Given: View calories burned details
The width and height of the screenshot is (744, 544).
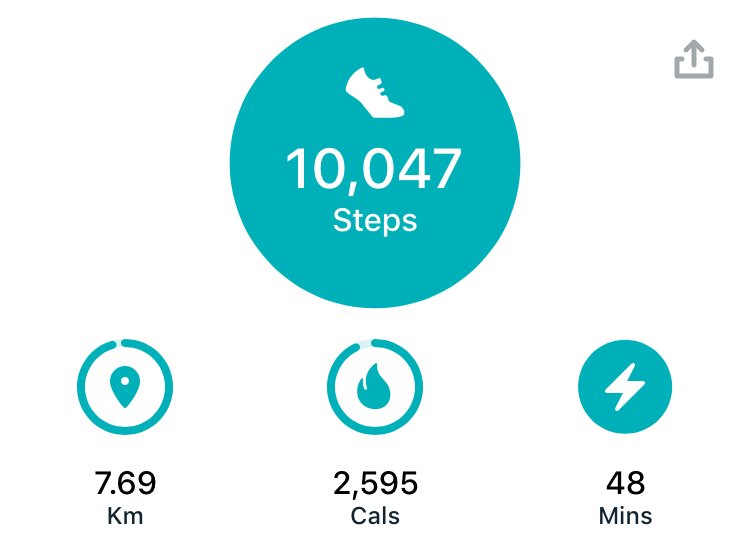Looking at the screenshot, I should pos(375,387).
